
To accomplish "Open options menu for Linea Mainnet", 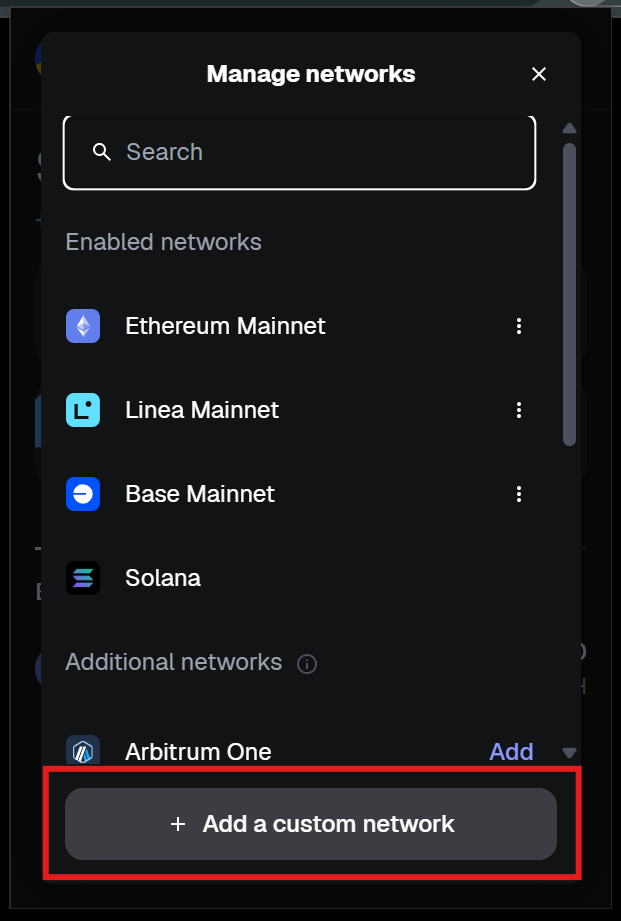I will pos(518,410).
